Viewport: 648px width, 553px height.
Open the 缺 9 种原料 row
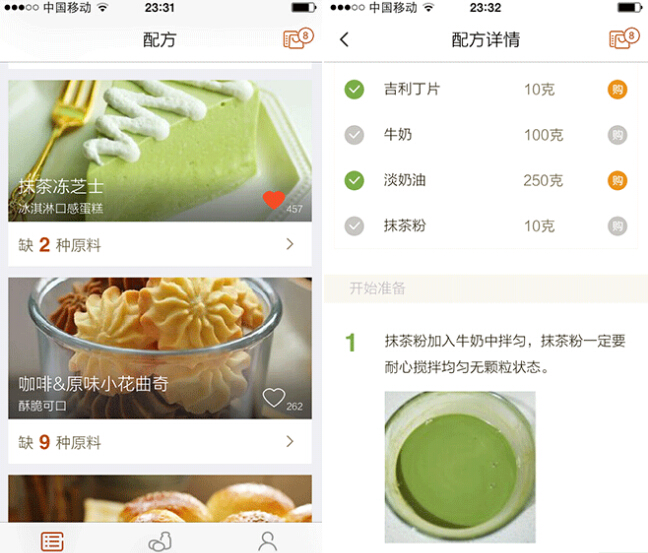tap(160, 442)
